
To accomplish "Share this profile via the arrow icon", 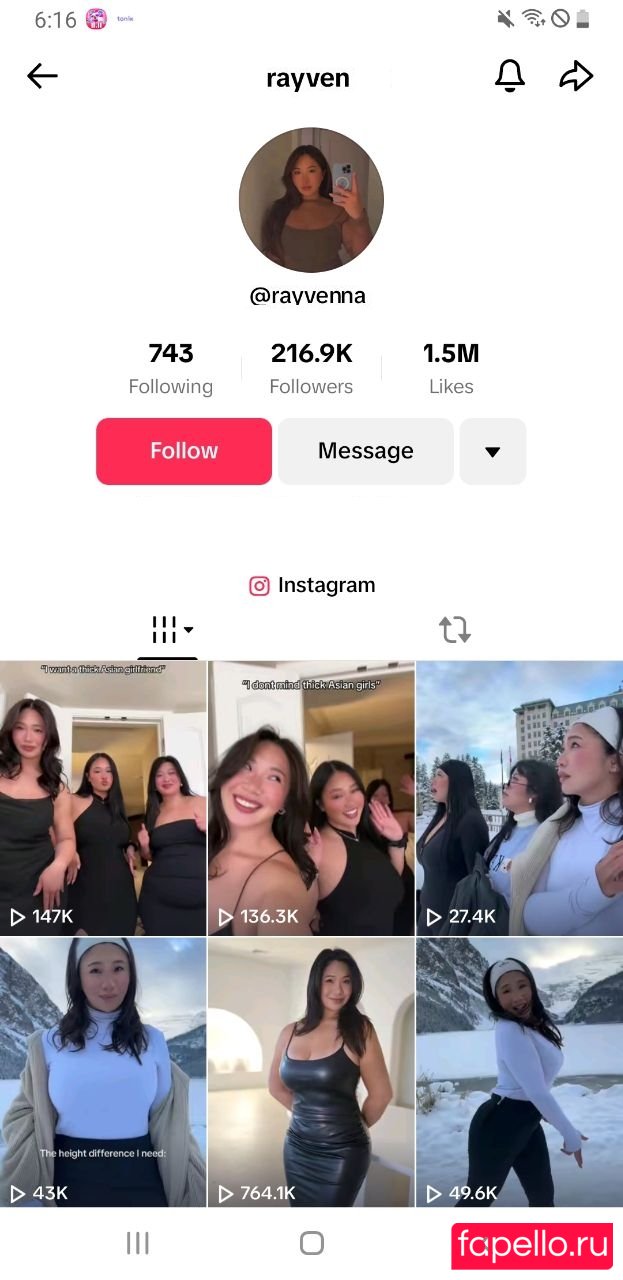I will coord(576,76).
